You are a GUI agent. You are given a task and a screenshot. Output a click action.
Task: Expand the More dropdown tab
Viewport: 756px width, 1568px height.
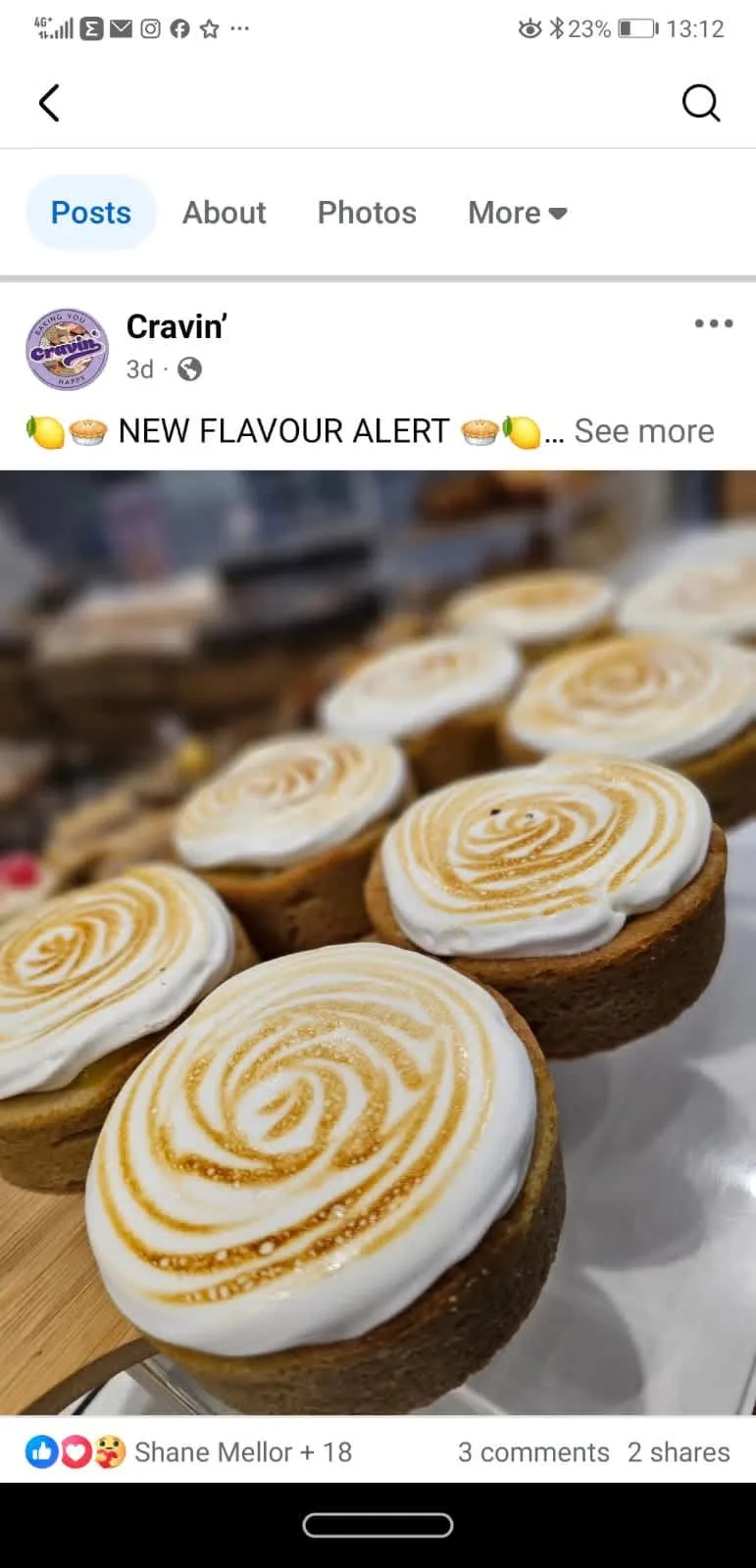pos(517,213)
